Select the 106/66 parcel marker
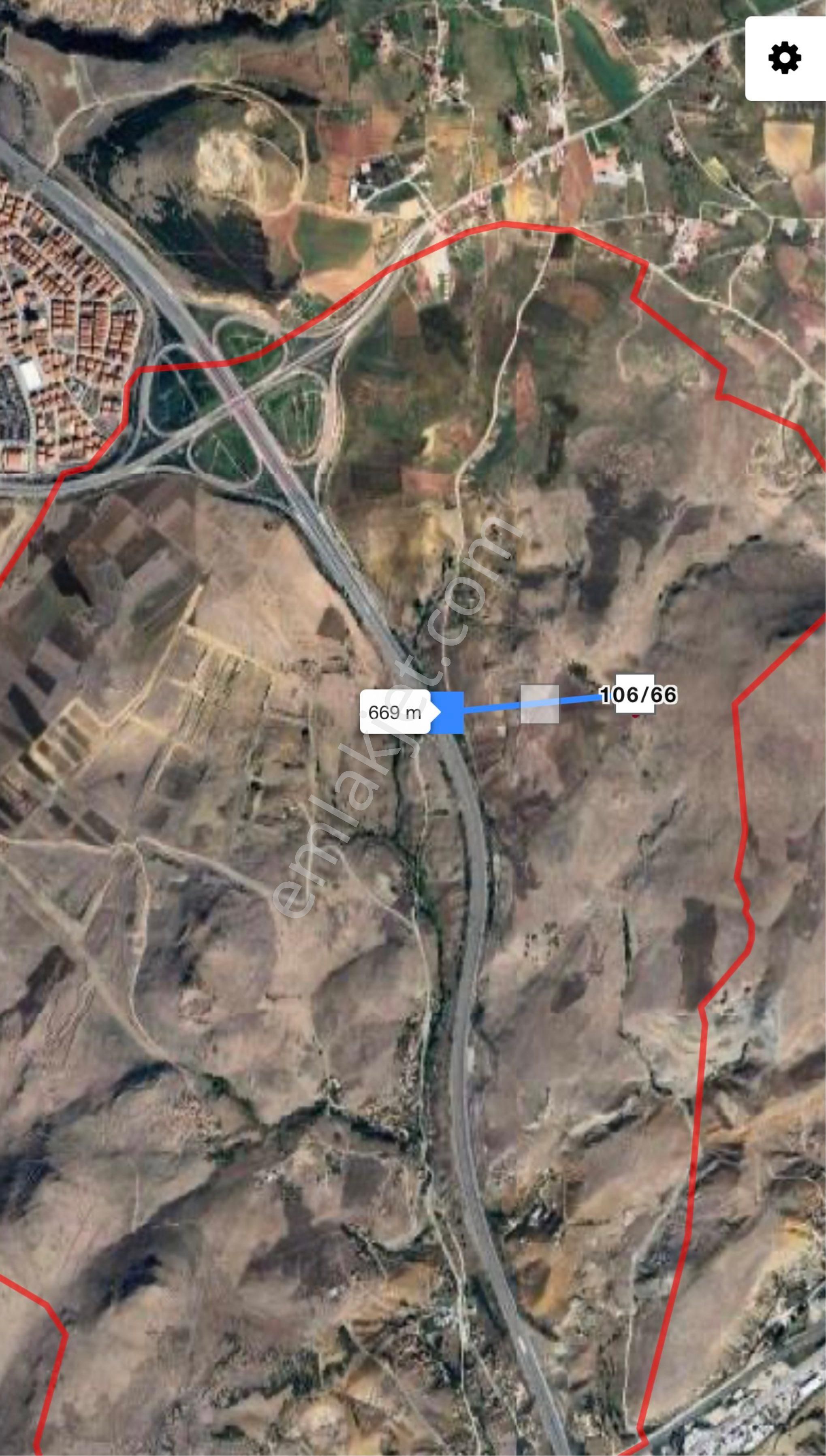826x1456 pixels. point(638,695)
